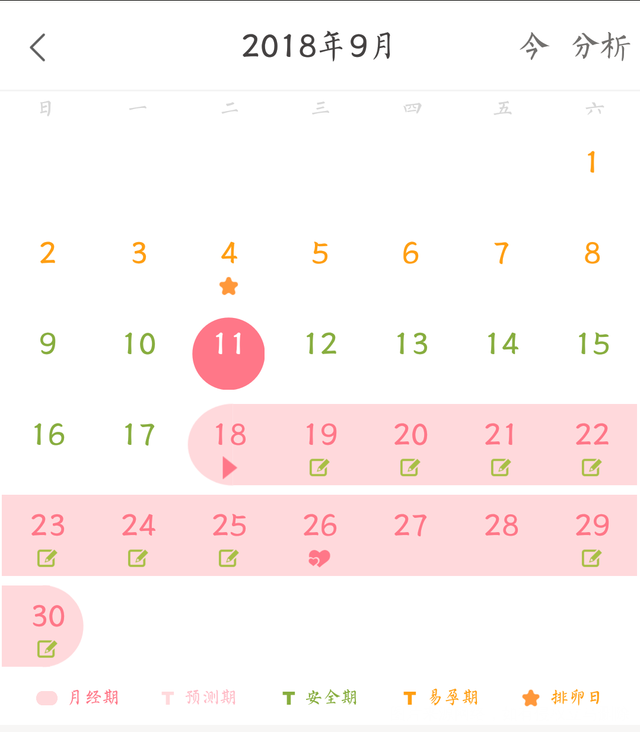The height and width of the screenshot is (732, 640).
Task: Select September 1 on the calendar
Action: [592, 162]
